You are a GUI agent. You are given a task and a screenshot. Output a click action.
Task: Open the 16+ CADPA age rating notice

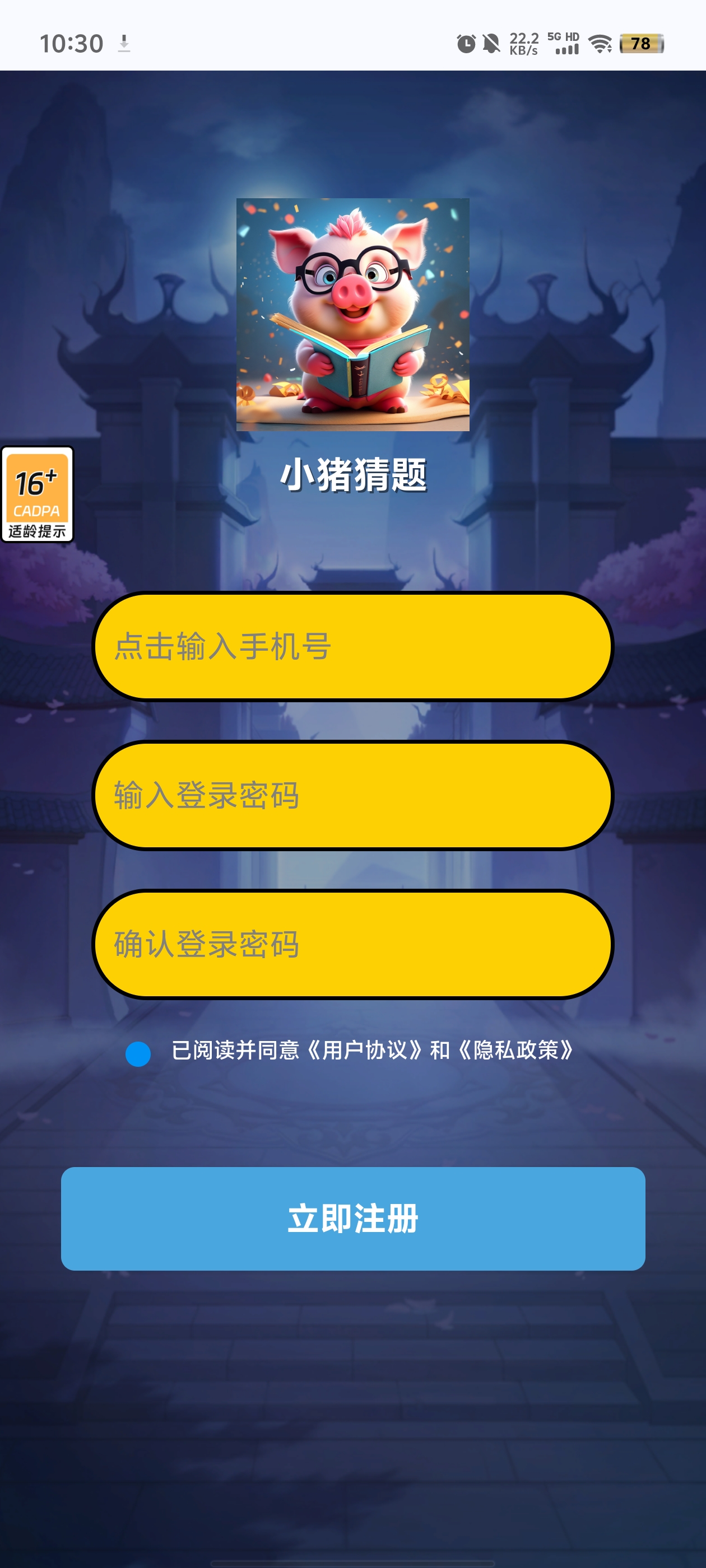[37, 494]
